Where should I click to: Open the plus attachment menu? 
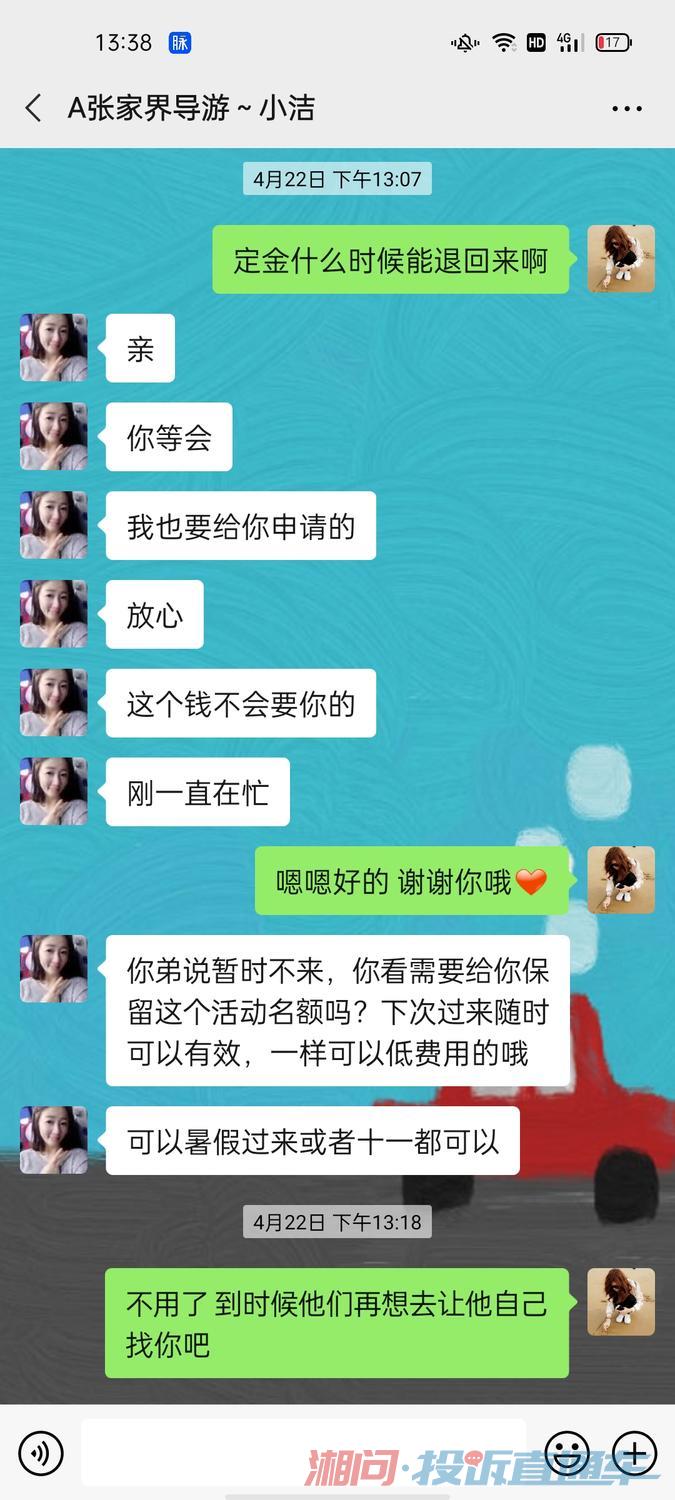(x=634, y=1452)
